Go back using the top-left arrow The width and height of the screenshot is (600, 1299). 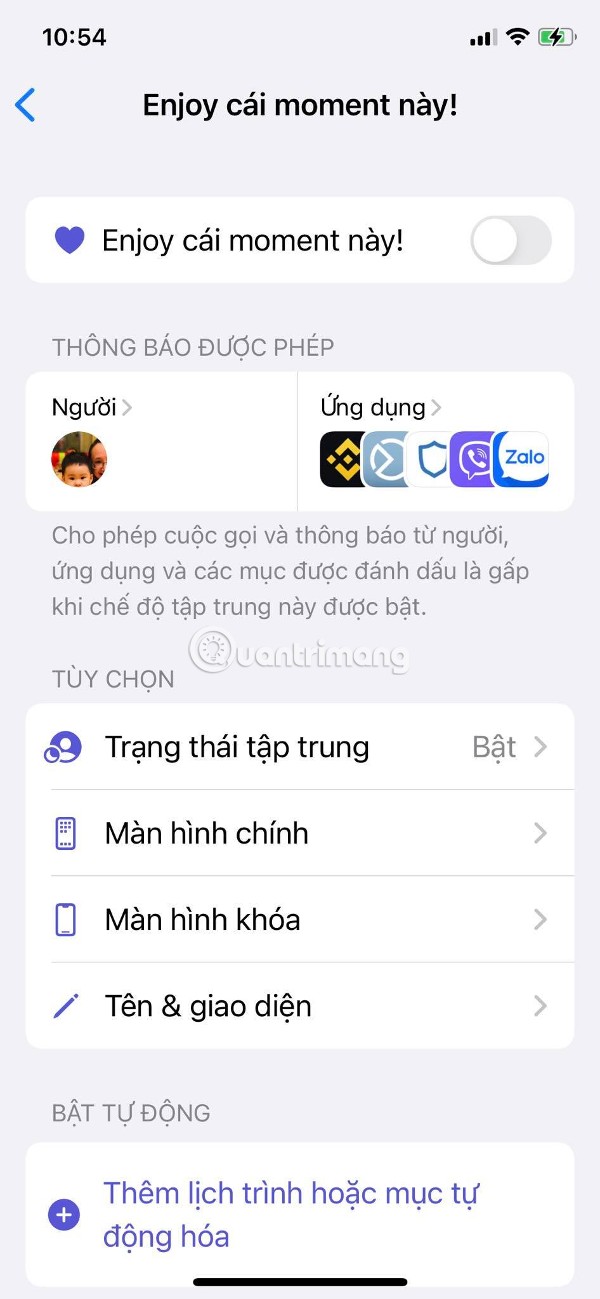(x=26, y=105)
